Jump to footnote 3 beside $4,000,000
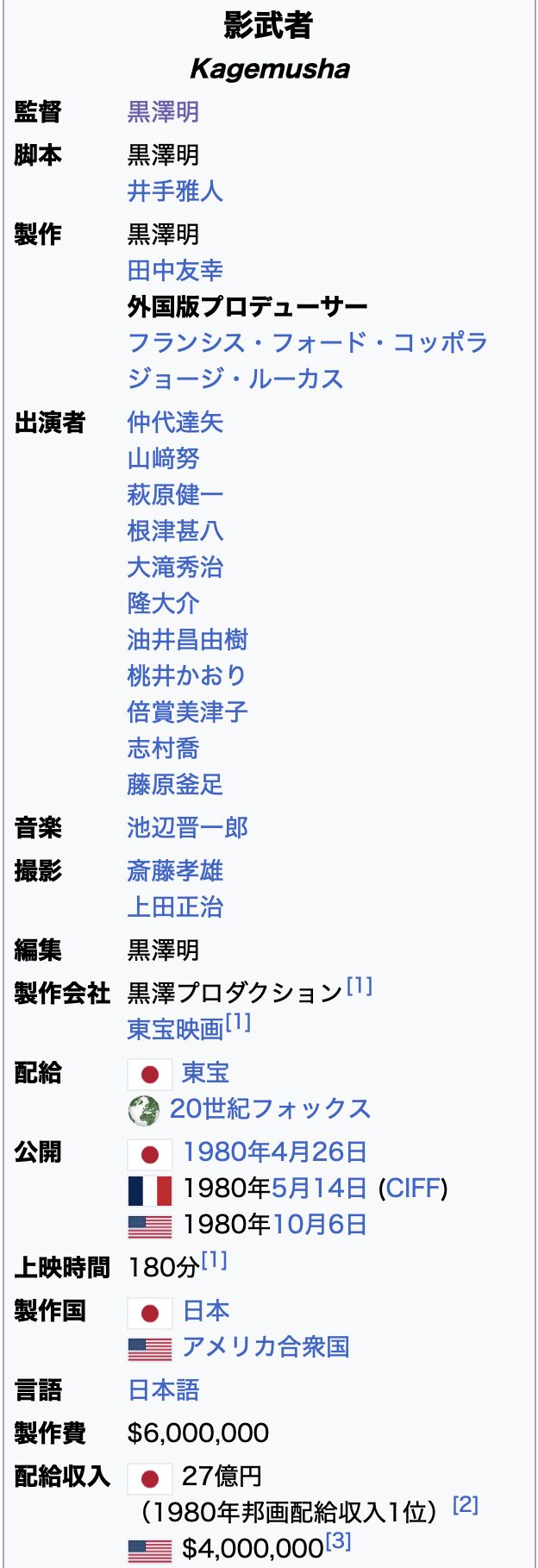The height and width of the screenshot is (1568, 538). pos(338,1541)
